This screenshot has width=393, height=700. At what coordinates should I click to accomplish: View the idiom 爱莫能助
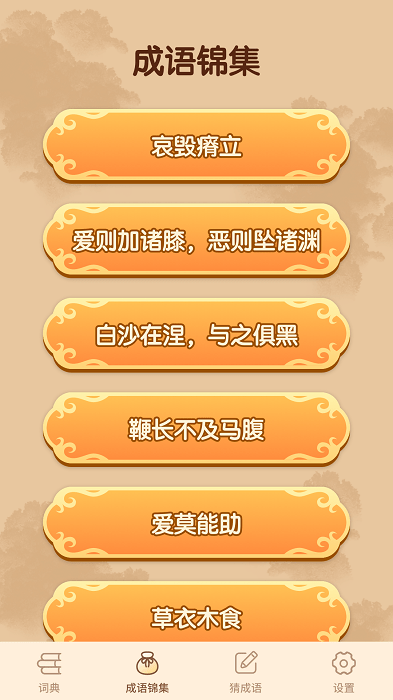click(196, 524)
